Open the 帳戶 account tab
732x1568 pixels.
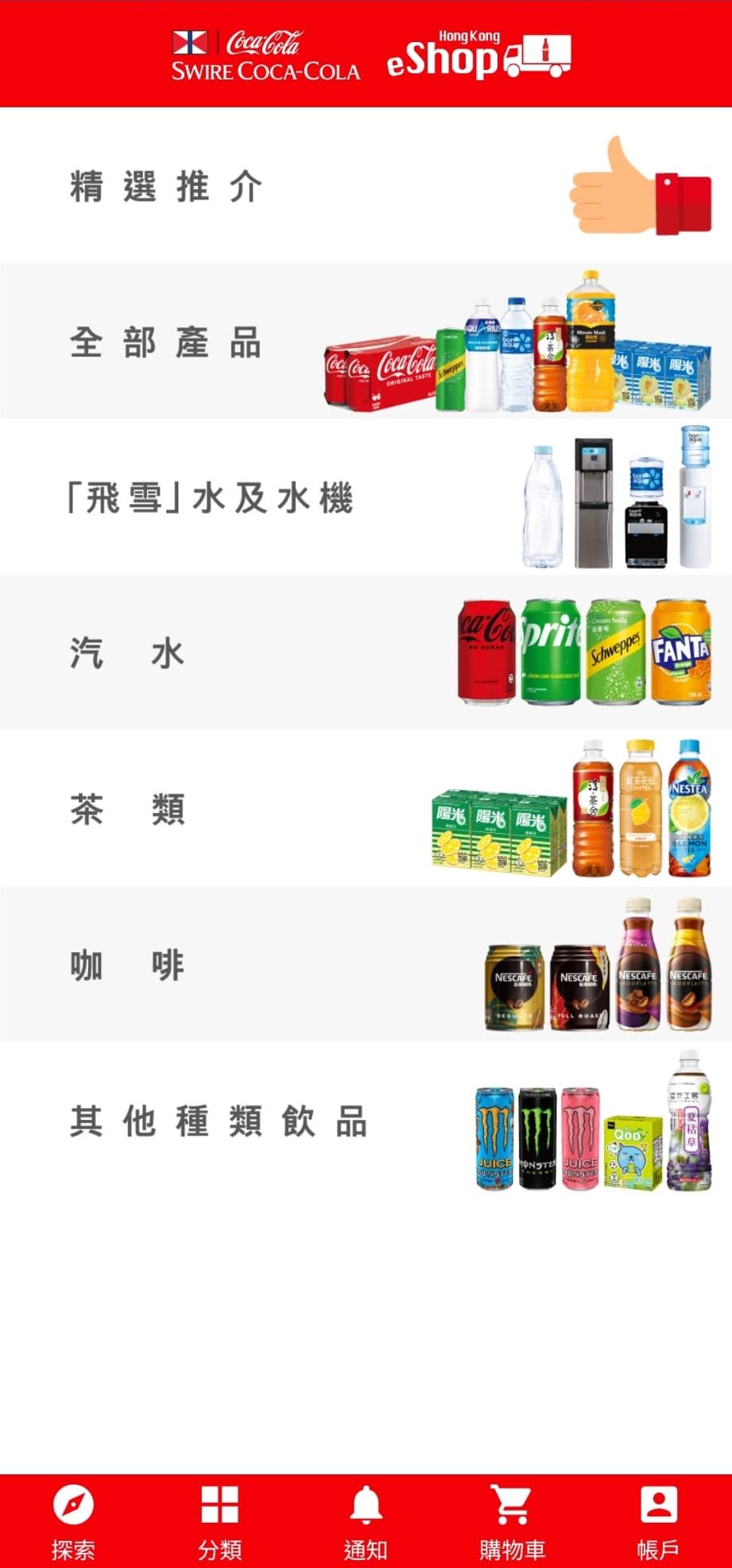click(658, 1522)
